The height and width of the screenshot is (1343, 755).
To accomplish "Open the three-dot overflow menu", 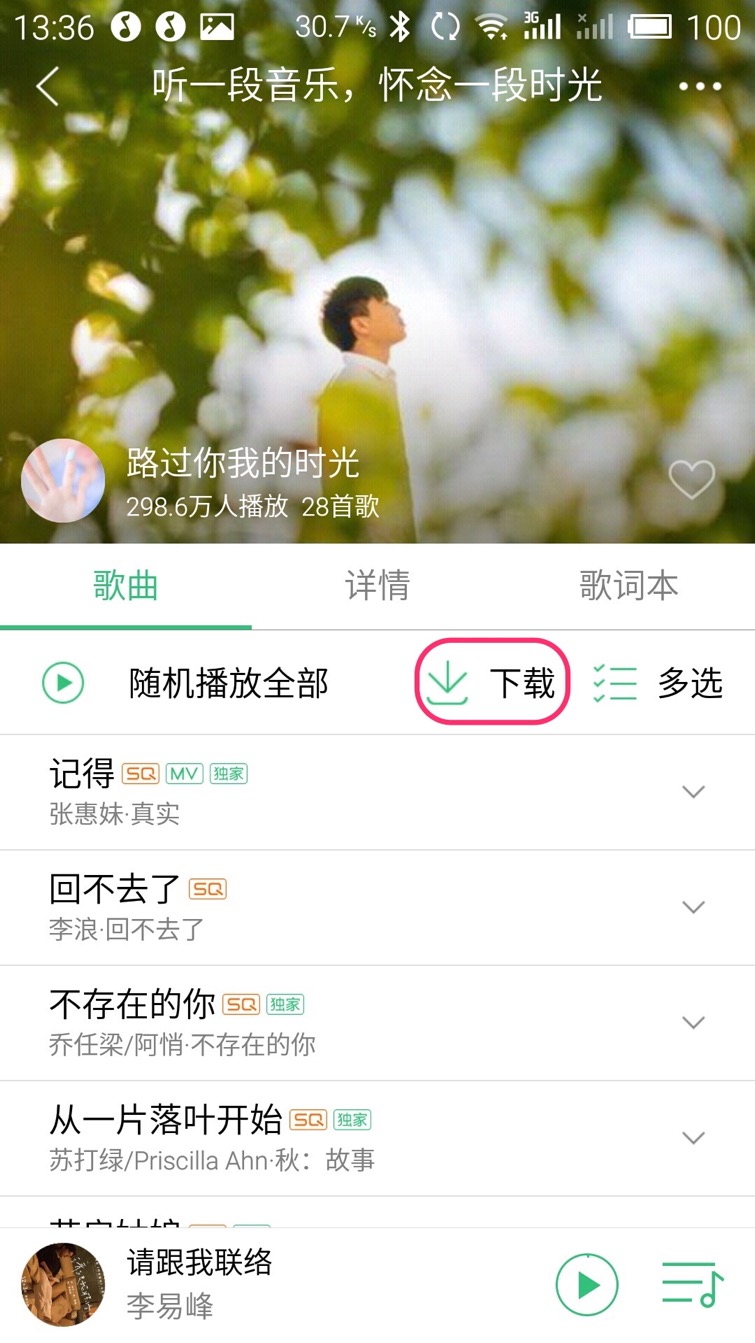I will (700, 87).
